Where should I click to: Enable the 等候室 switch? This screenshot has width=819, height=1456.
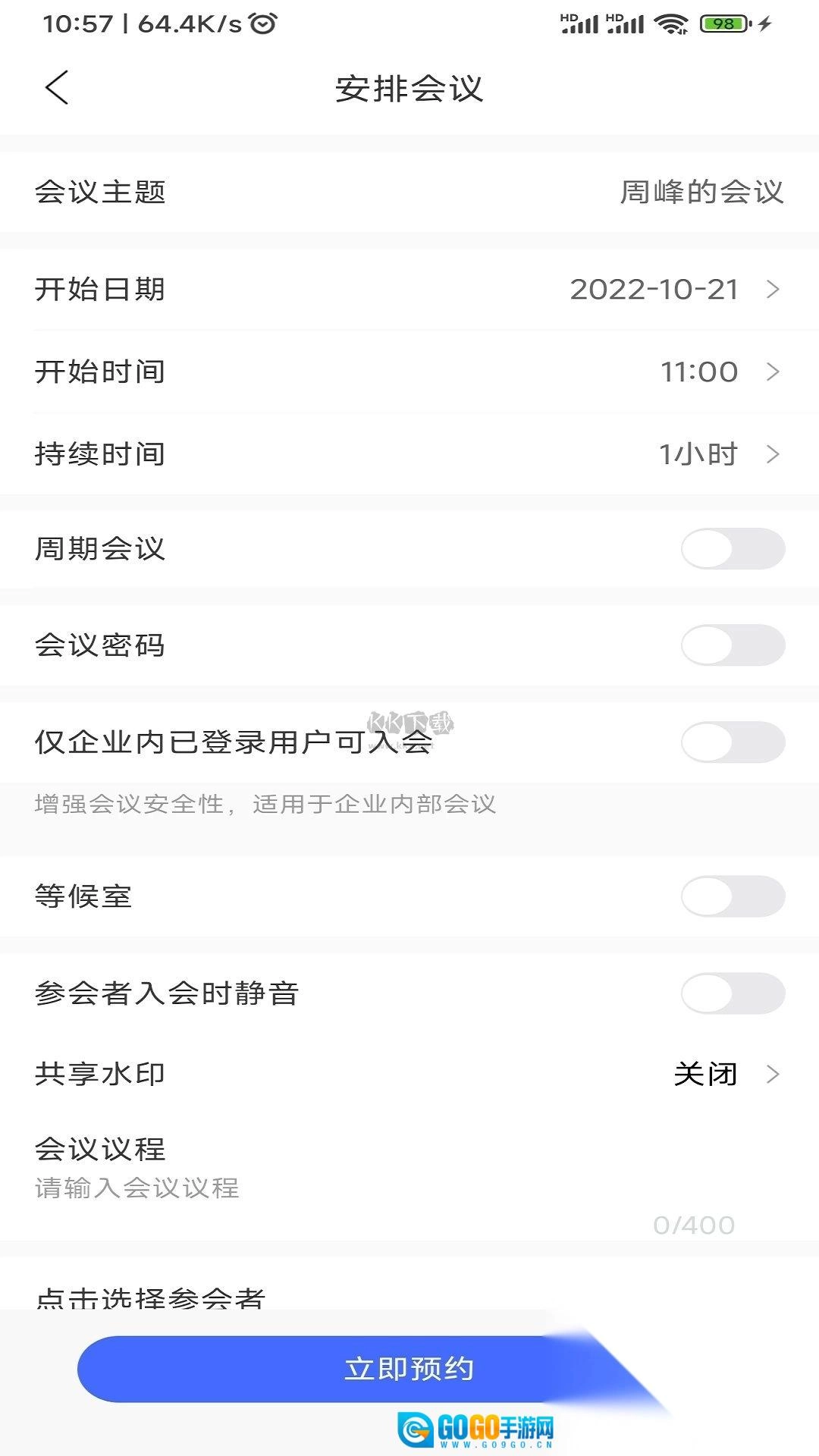733,896
